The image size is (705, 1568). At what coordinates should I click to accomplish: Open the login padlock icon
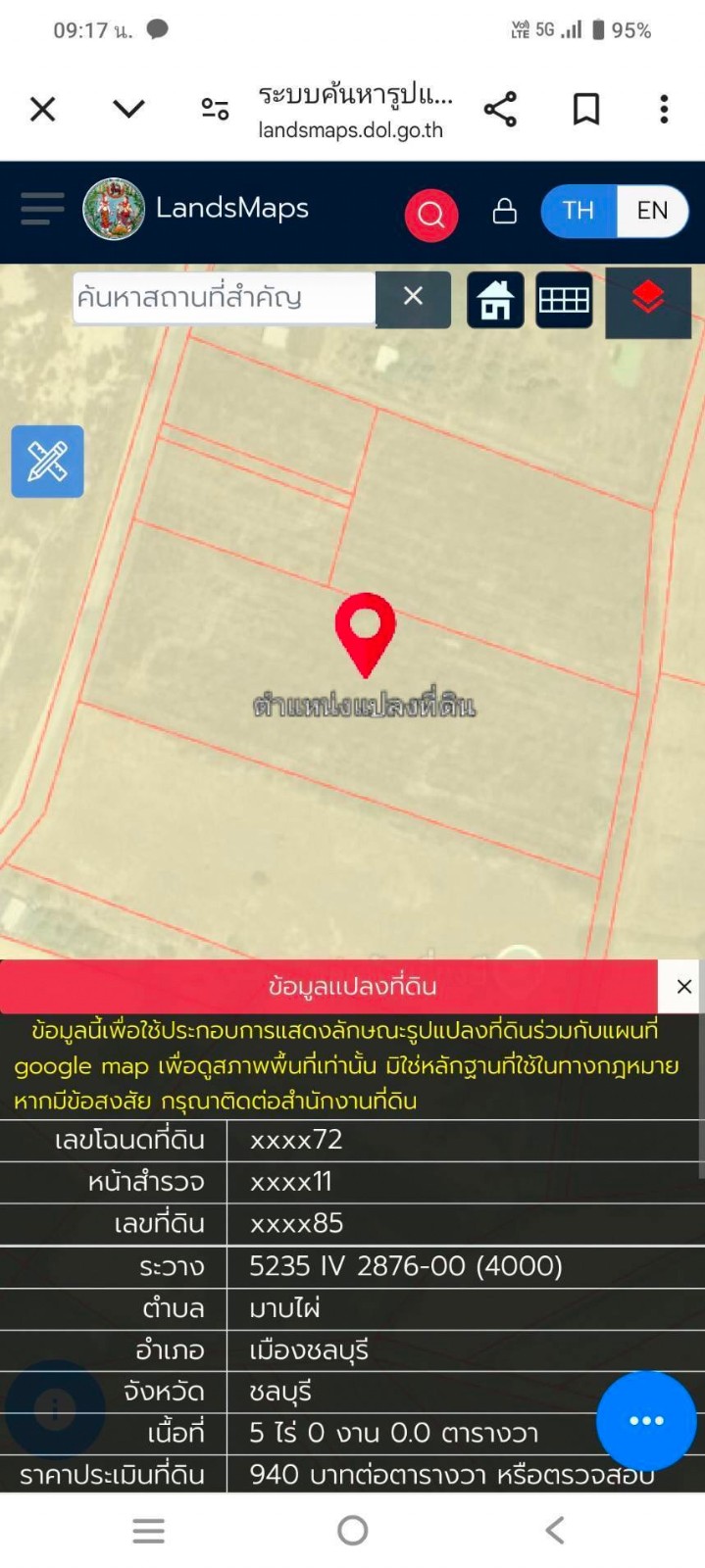[x=504, y=211]
